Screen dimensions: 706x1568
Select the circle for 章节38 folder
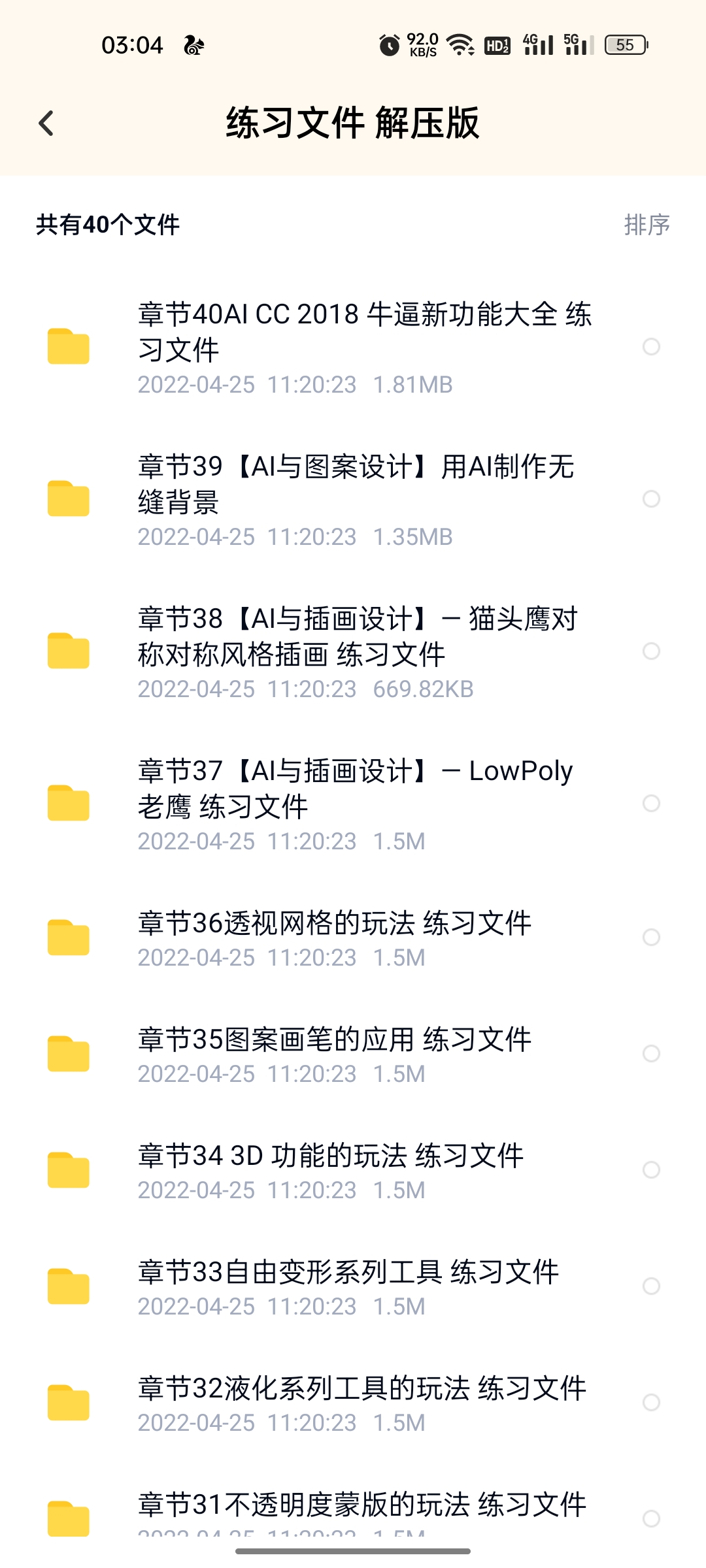point(651,651)
